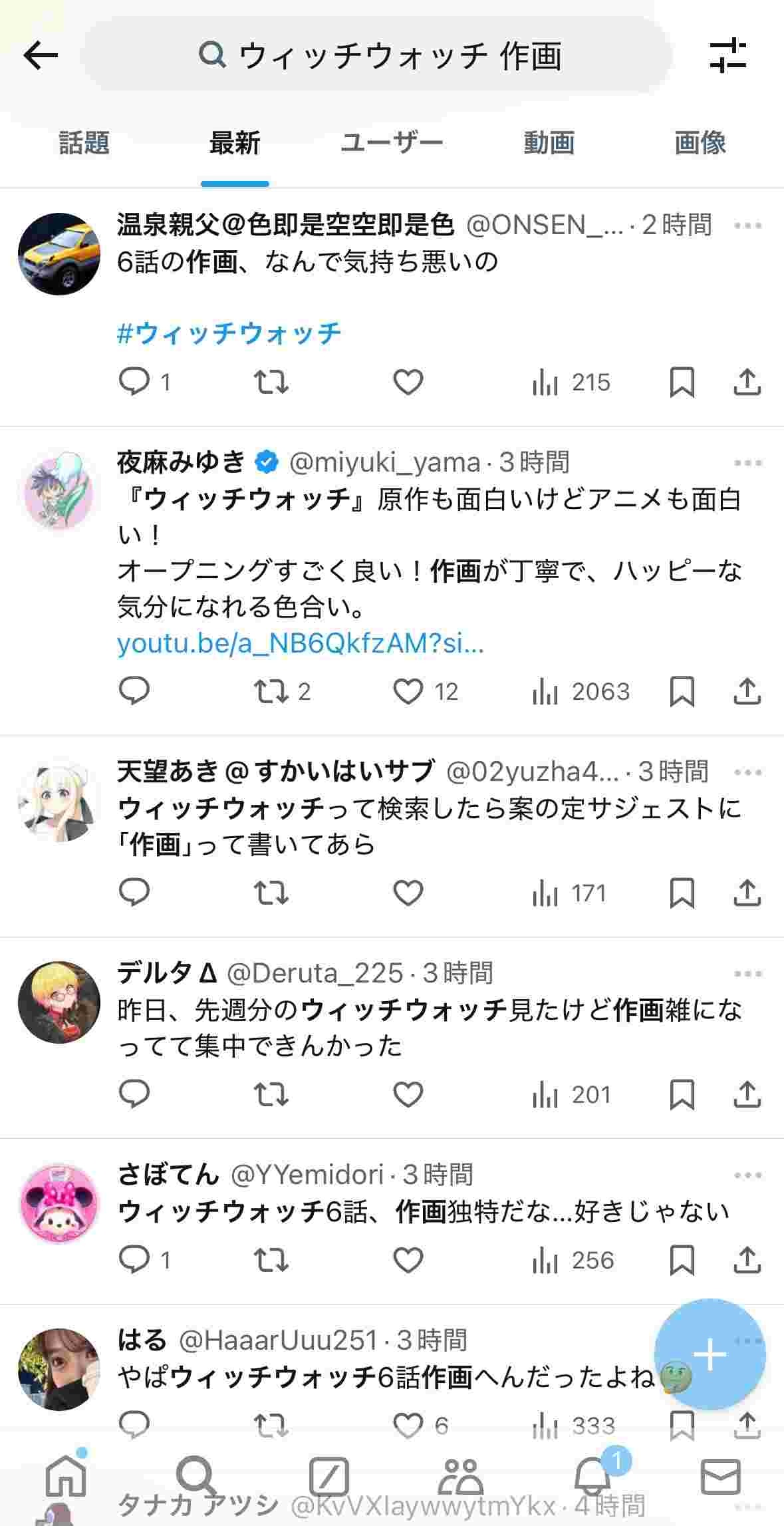Switch to the 画像 tab
The width and height of the screenshot is (784, 1526).
point(700,143)
